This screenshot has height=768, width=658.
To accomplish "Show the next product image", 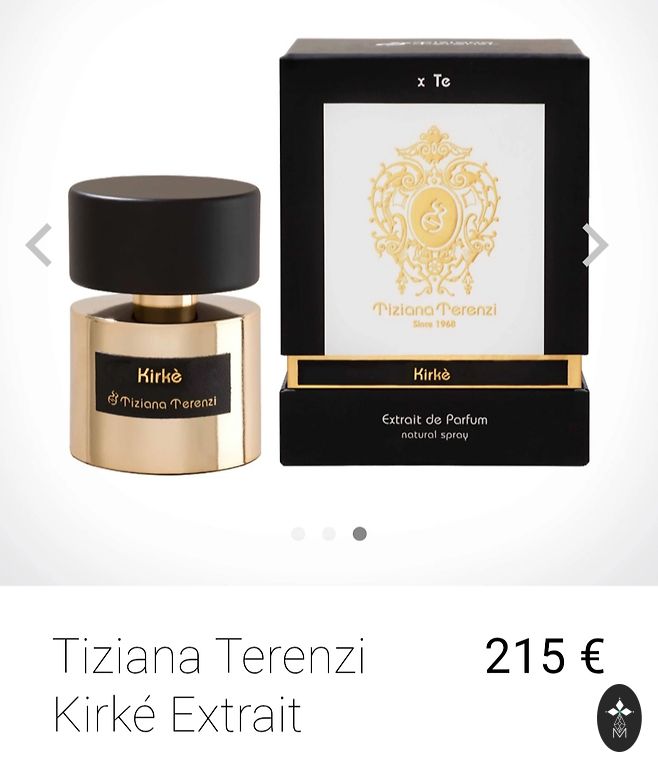I will (595, 245).
